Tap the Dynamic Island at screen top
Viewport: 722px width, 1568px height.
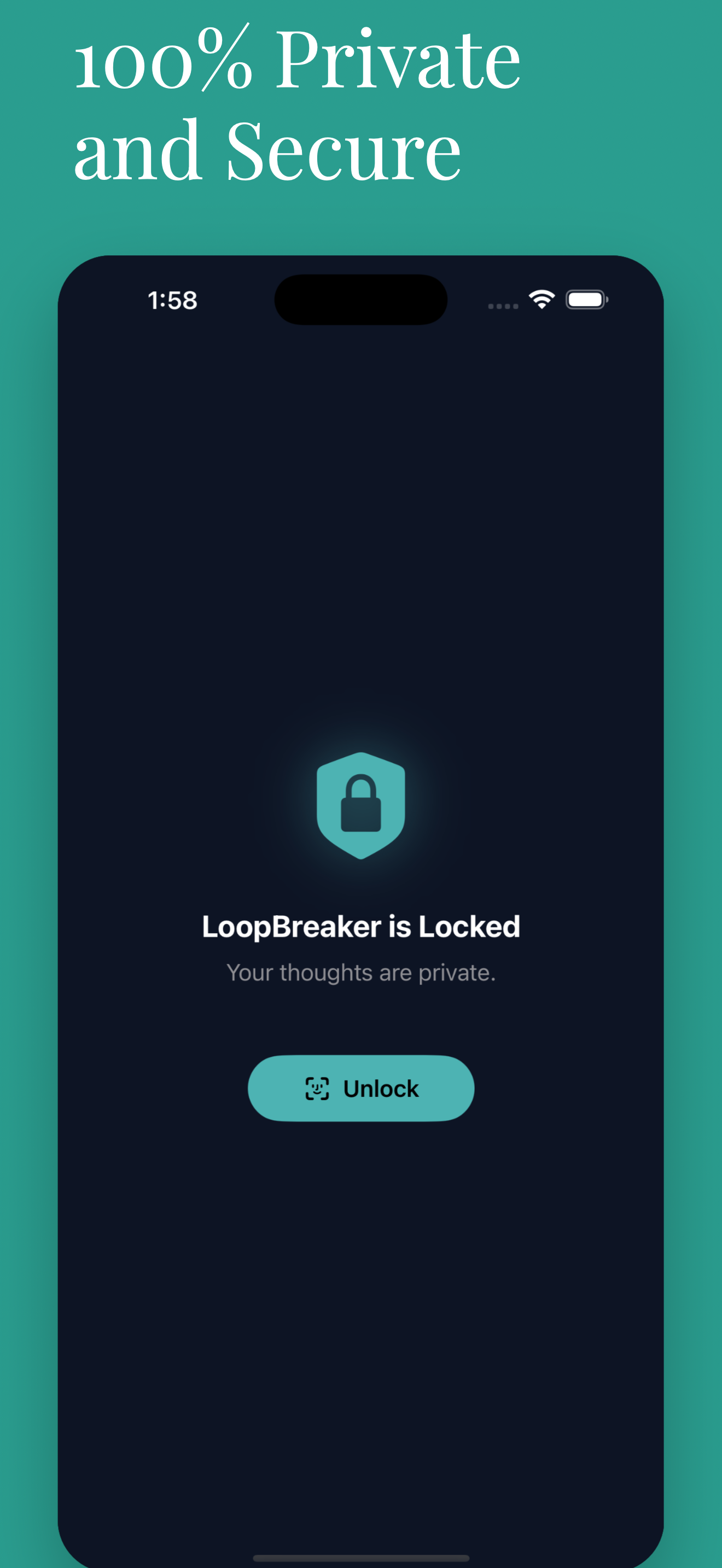(x=361, y=300)
